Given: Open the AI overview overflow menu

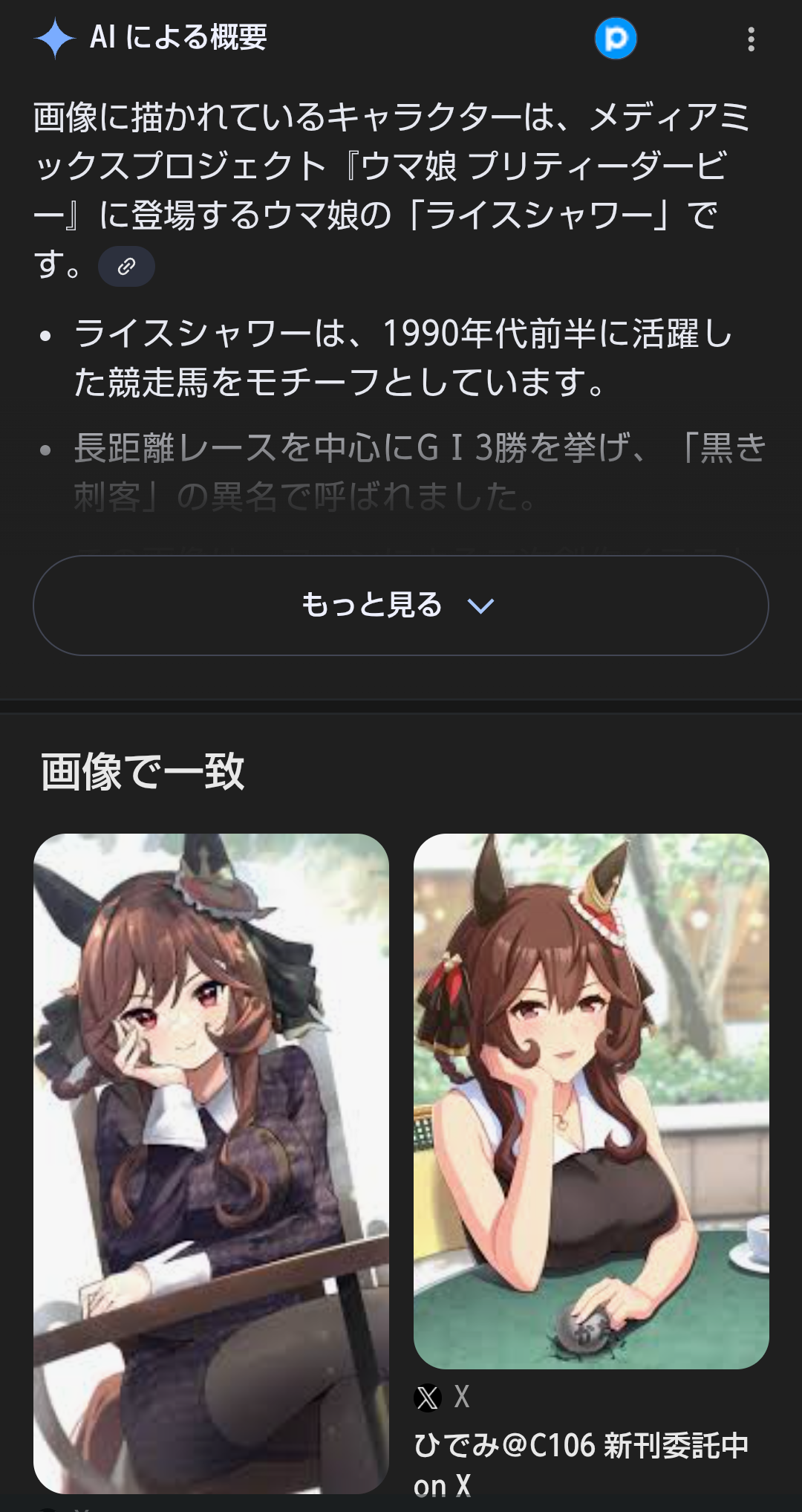Looking at the screenshot, I should pyautogui.click(x=751, y=39).
